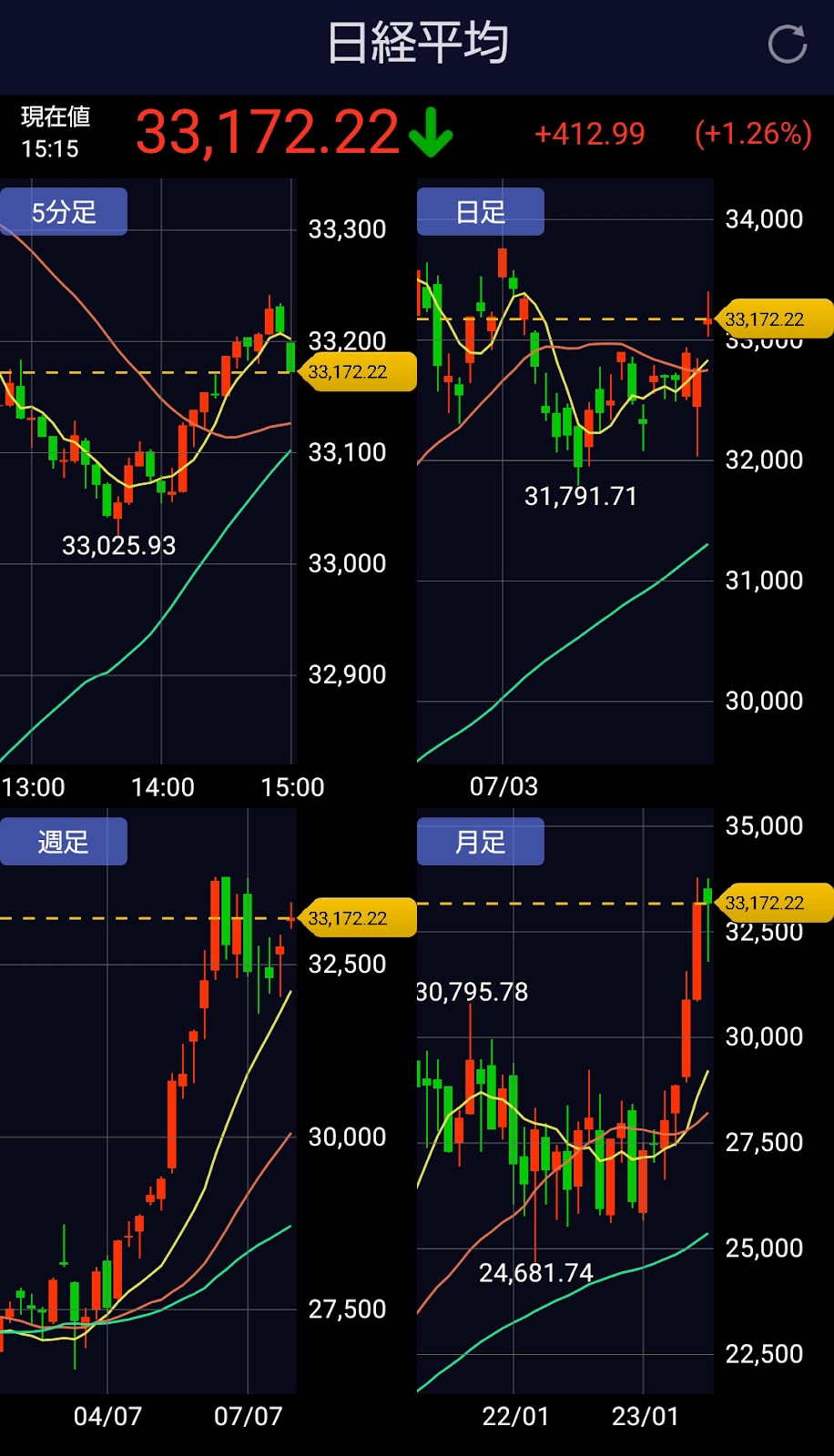Refresh the Nikkei average data

[788, 44]
